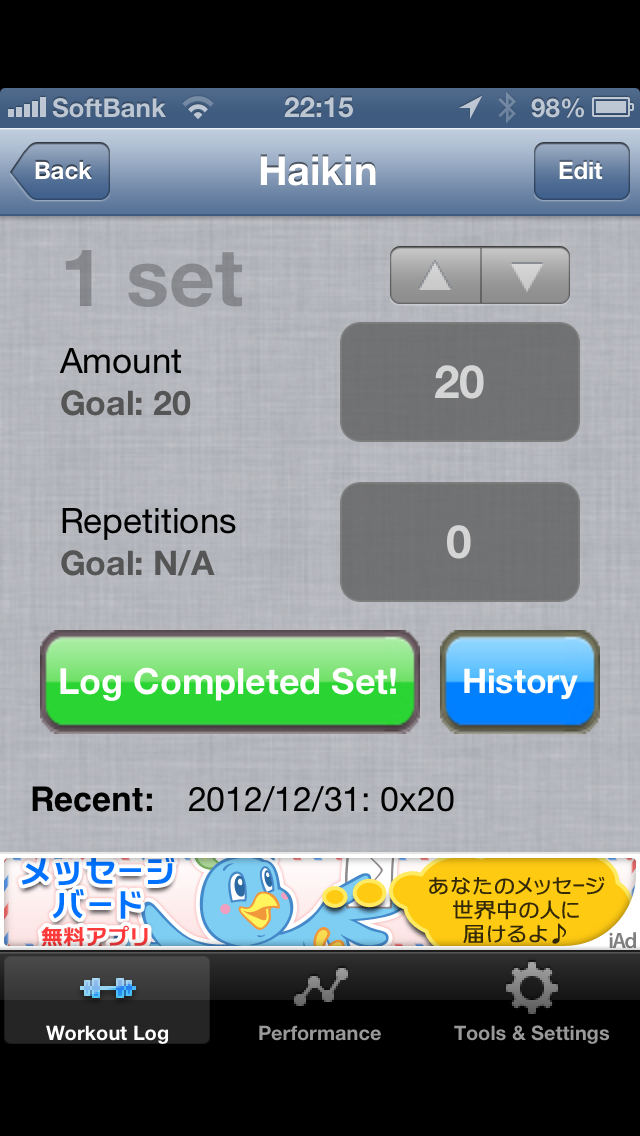Open the message bird ad banner
The image size is (640, 1136).
point(320,902)
